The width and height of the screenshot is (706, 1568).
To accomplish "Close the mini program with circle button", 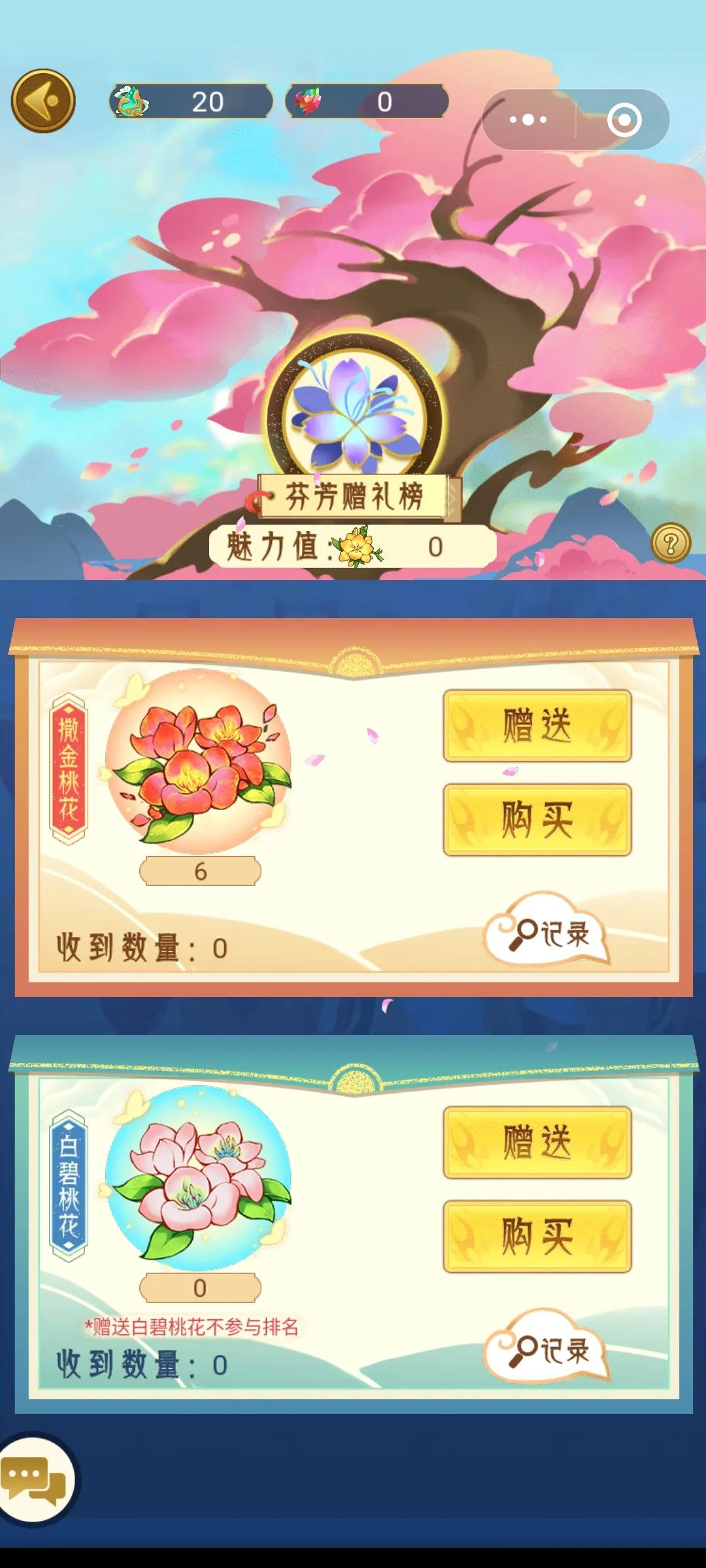I will (624, 120).
